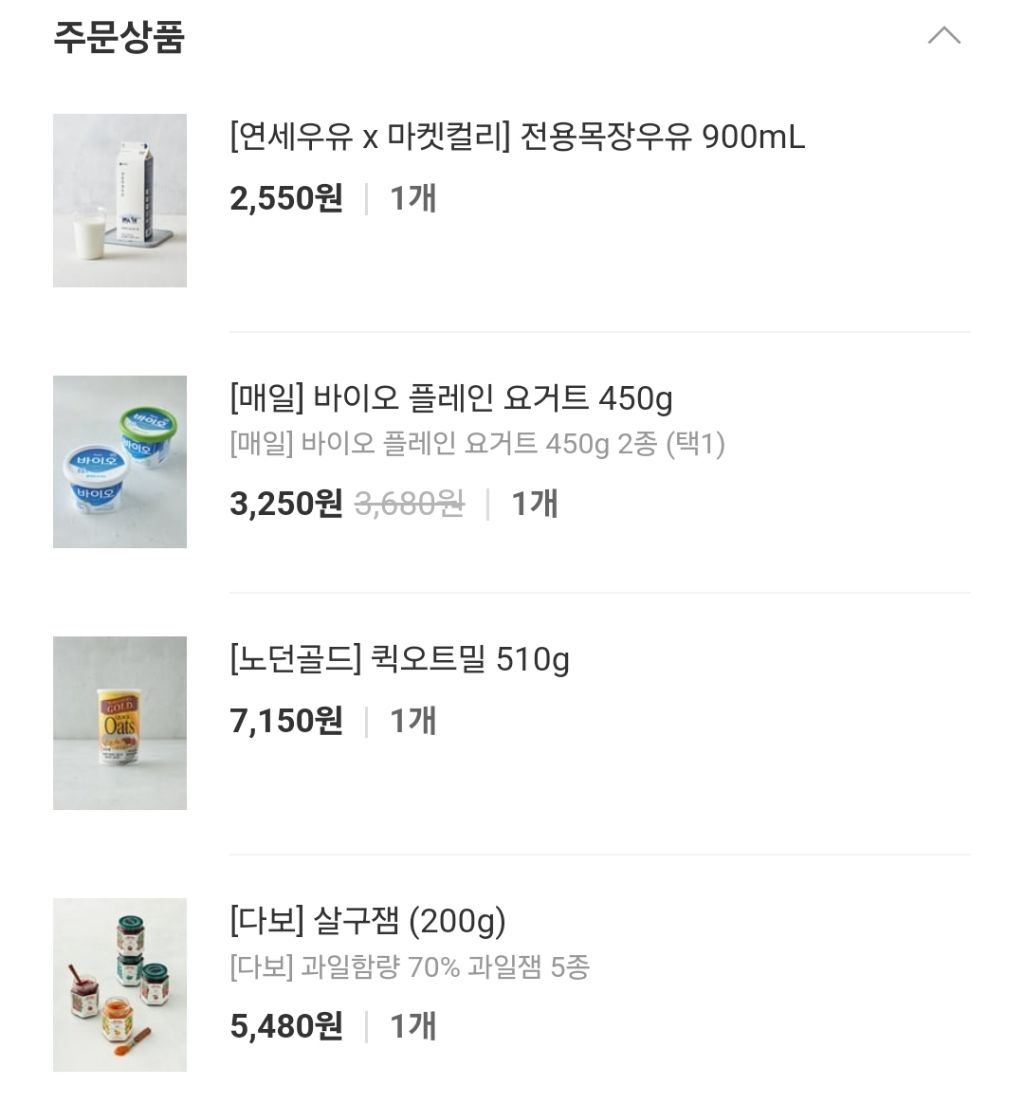Select the milk price 2,550원
This screenshot has height=1103, width=1024.
(287, 198)
